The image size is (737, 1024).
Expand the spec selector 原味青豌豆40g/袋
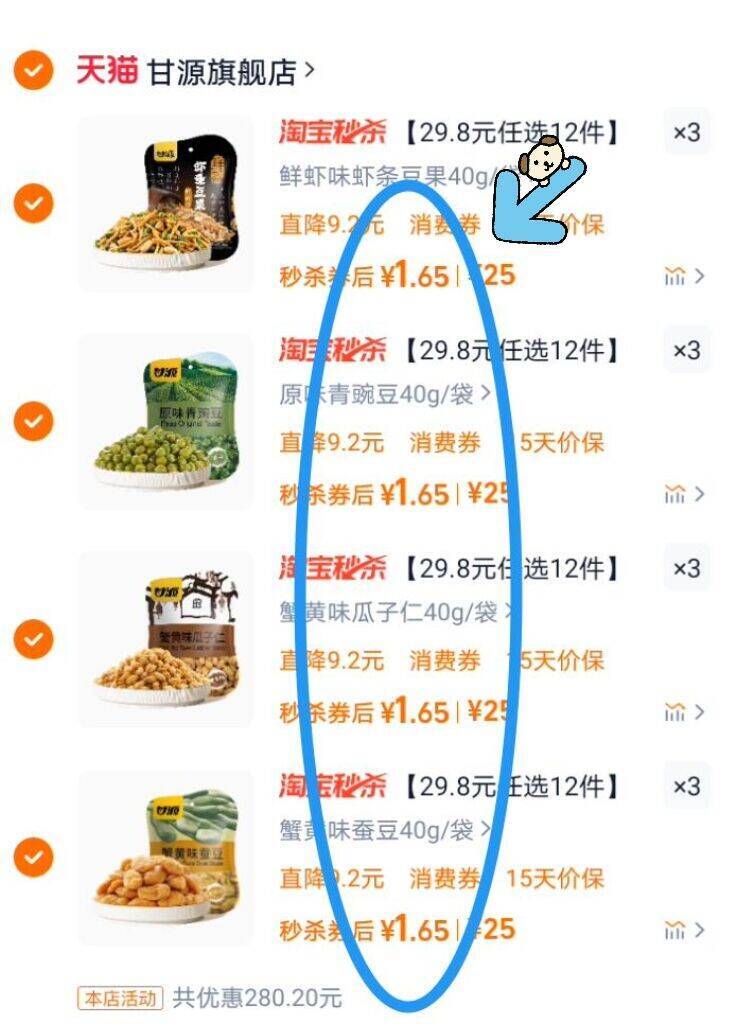pos(385,393)
